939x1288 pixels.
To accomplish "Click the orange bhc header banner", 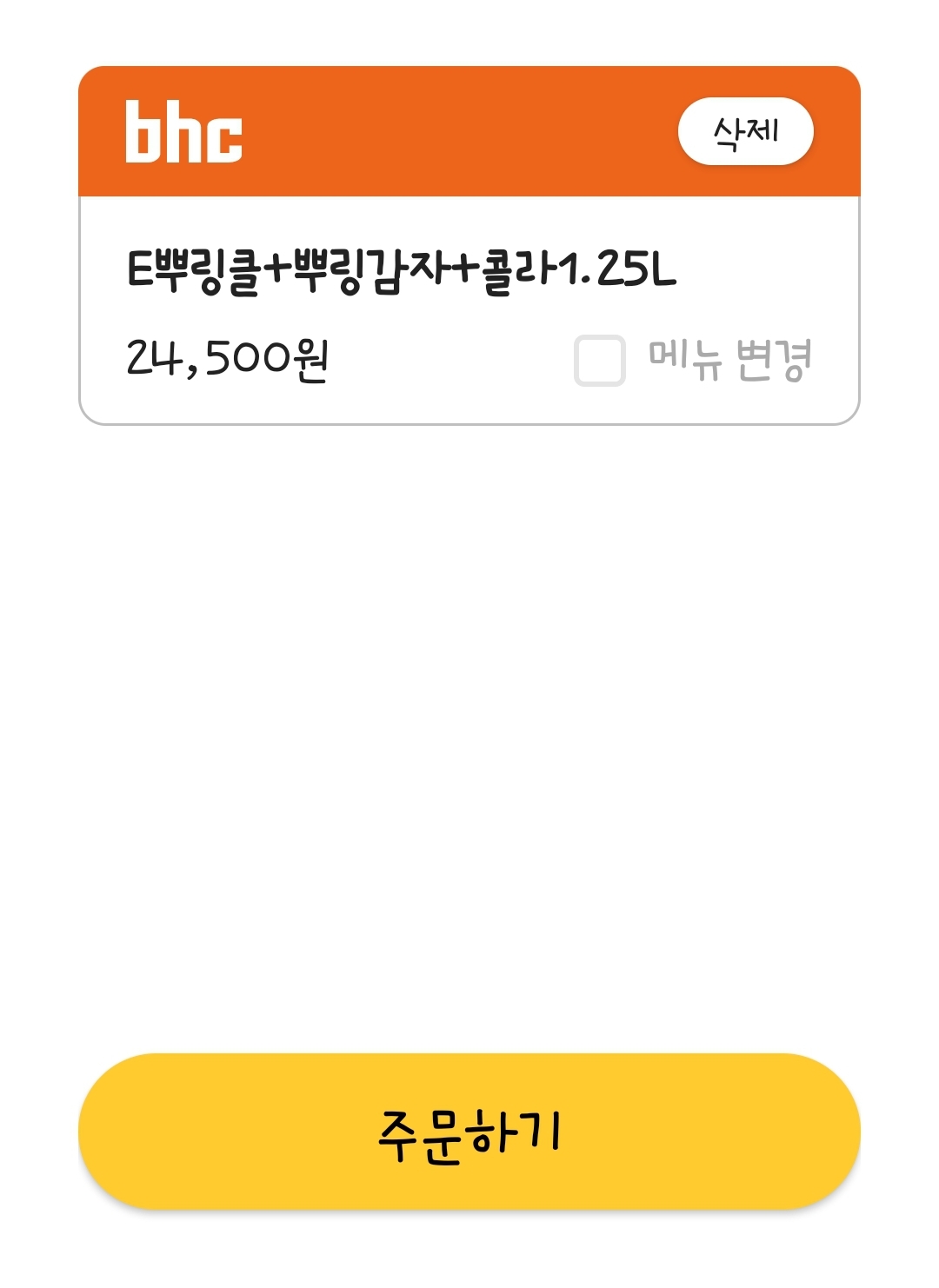I will point(469,132).
